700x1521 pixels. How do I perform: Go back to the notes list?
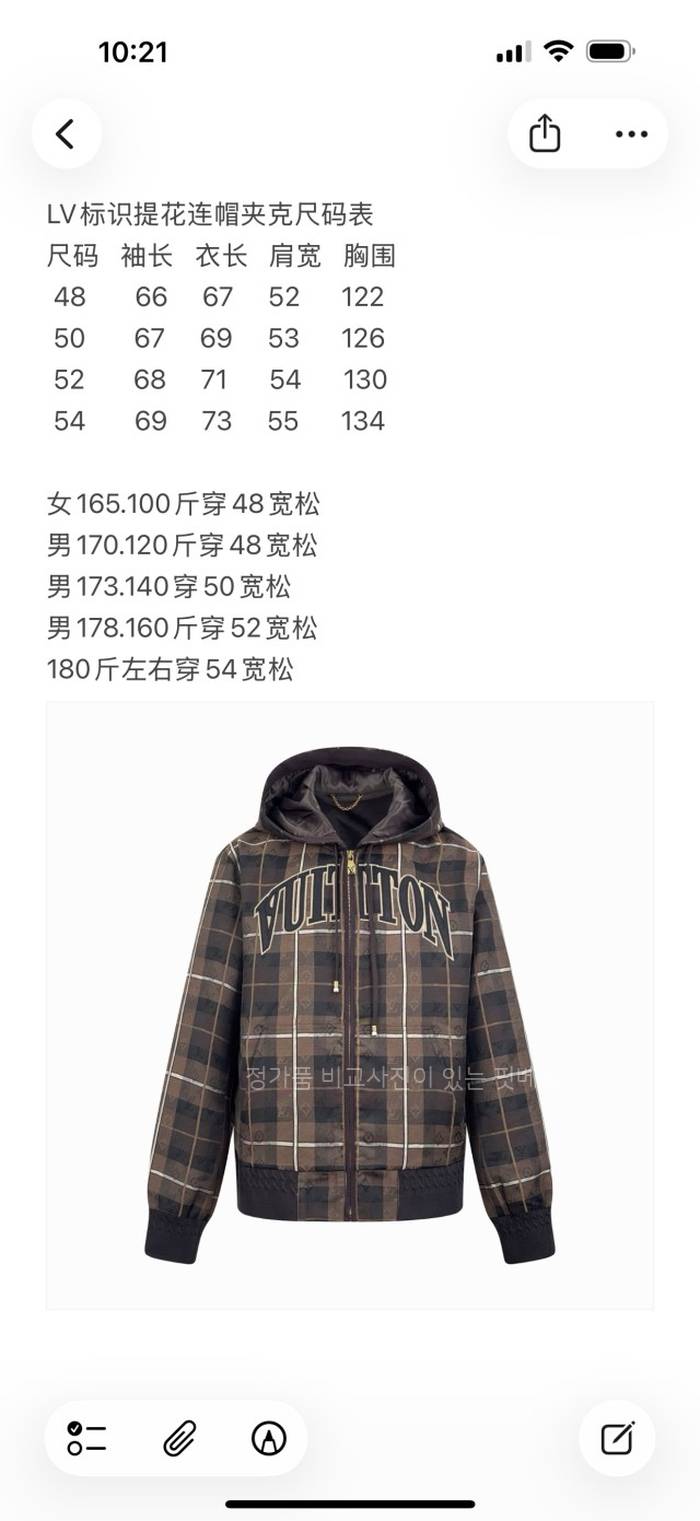point(66,134)
